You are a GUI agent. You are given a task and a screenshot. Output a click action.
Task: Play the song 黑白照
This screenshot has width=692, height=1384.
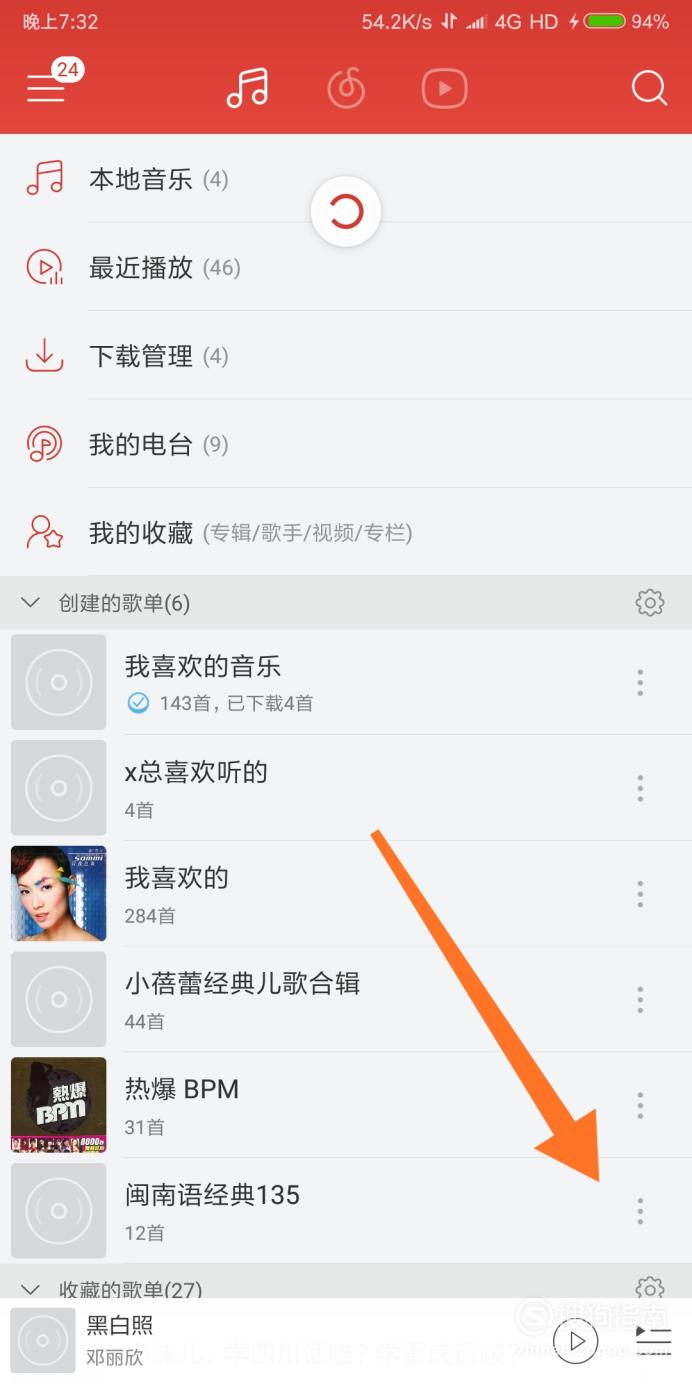[x=575, y=1341]
